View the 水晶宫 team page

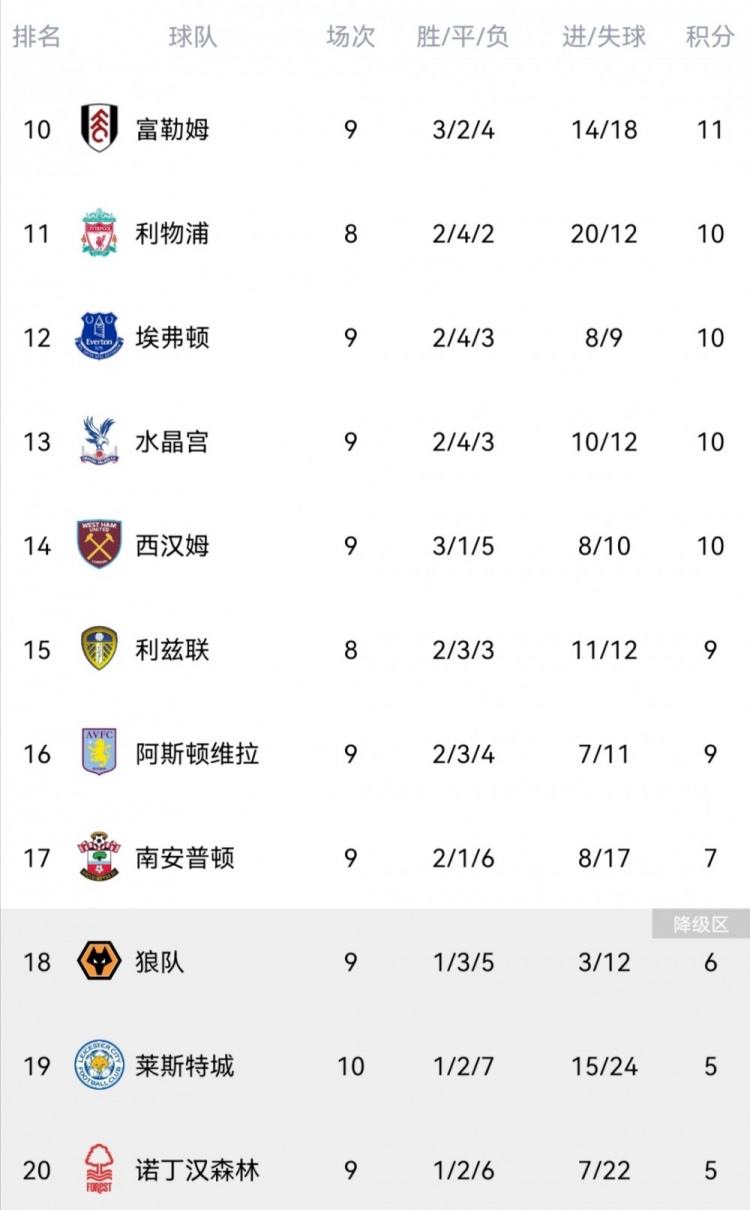[375, 441]
